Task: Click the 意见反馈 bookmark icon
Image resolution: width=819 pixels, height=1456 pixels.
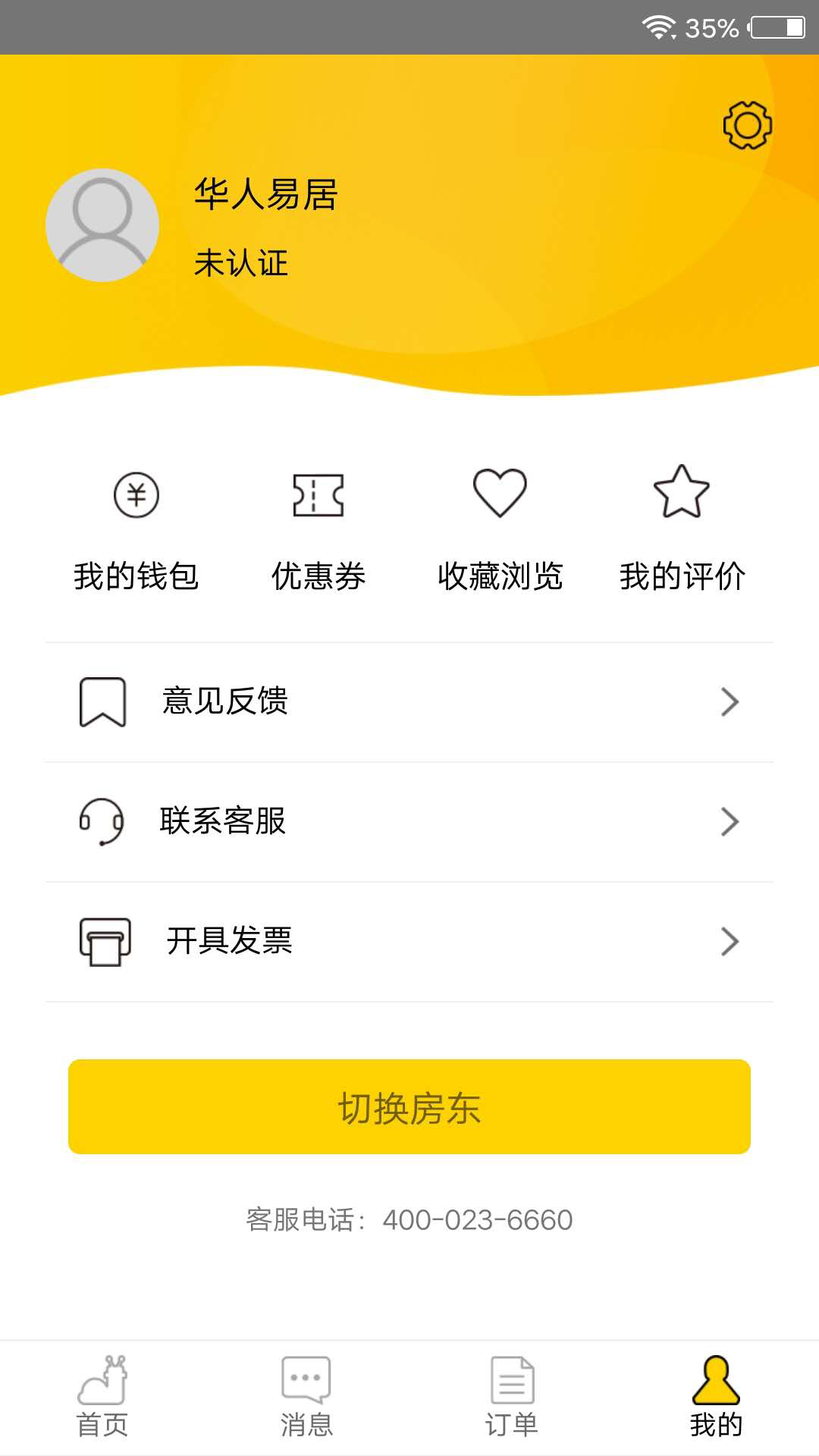Action: point(104,701)
